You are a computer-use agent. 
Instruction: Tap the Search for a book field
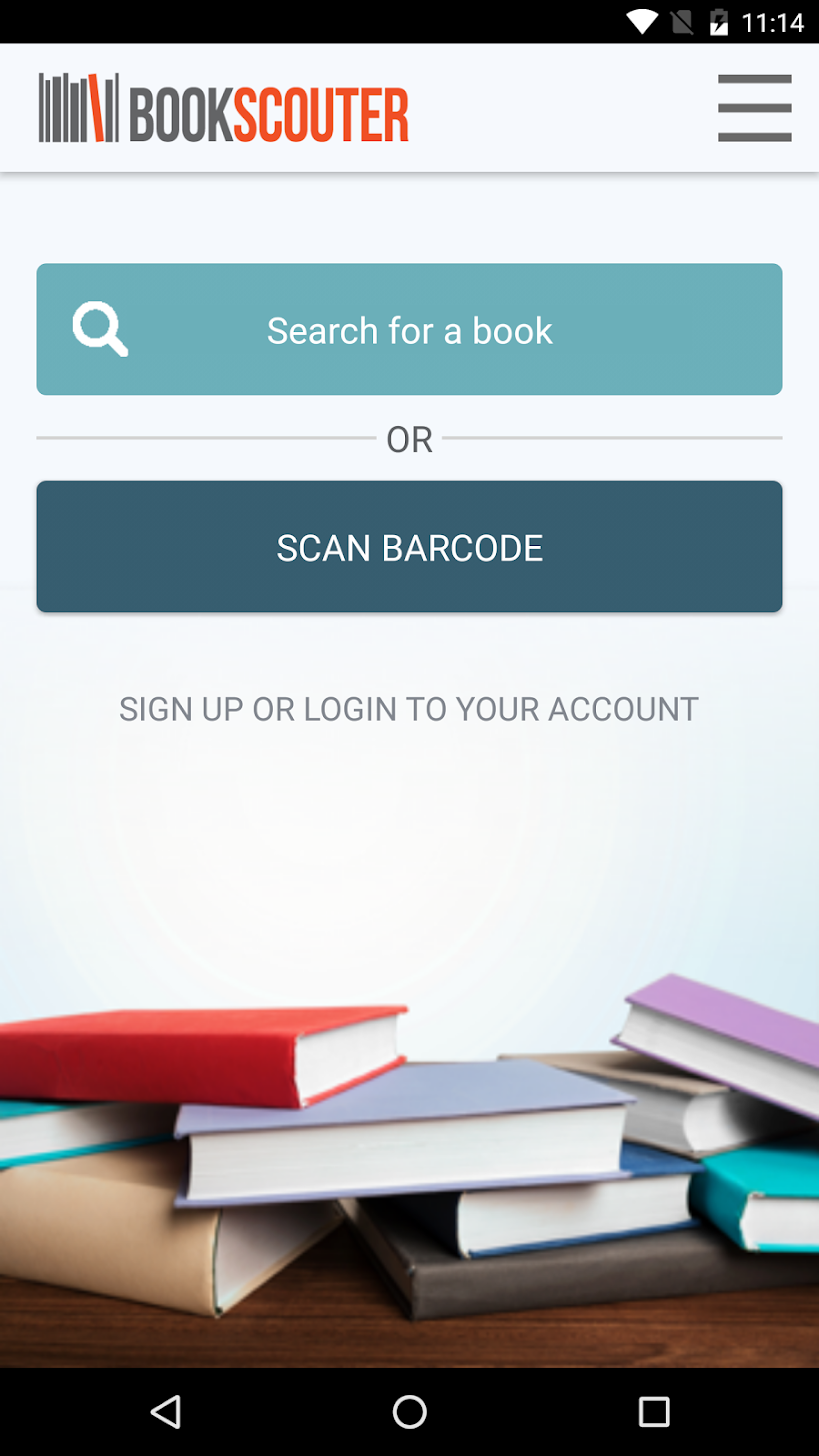pyautogui.click(x=409, y=329)
